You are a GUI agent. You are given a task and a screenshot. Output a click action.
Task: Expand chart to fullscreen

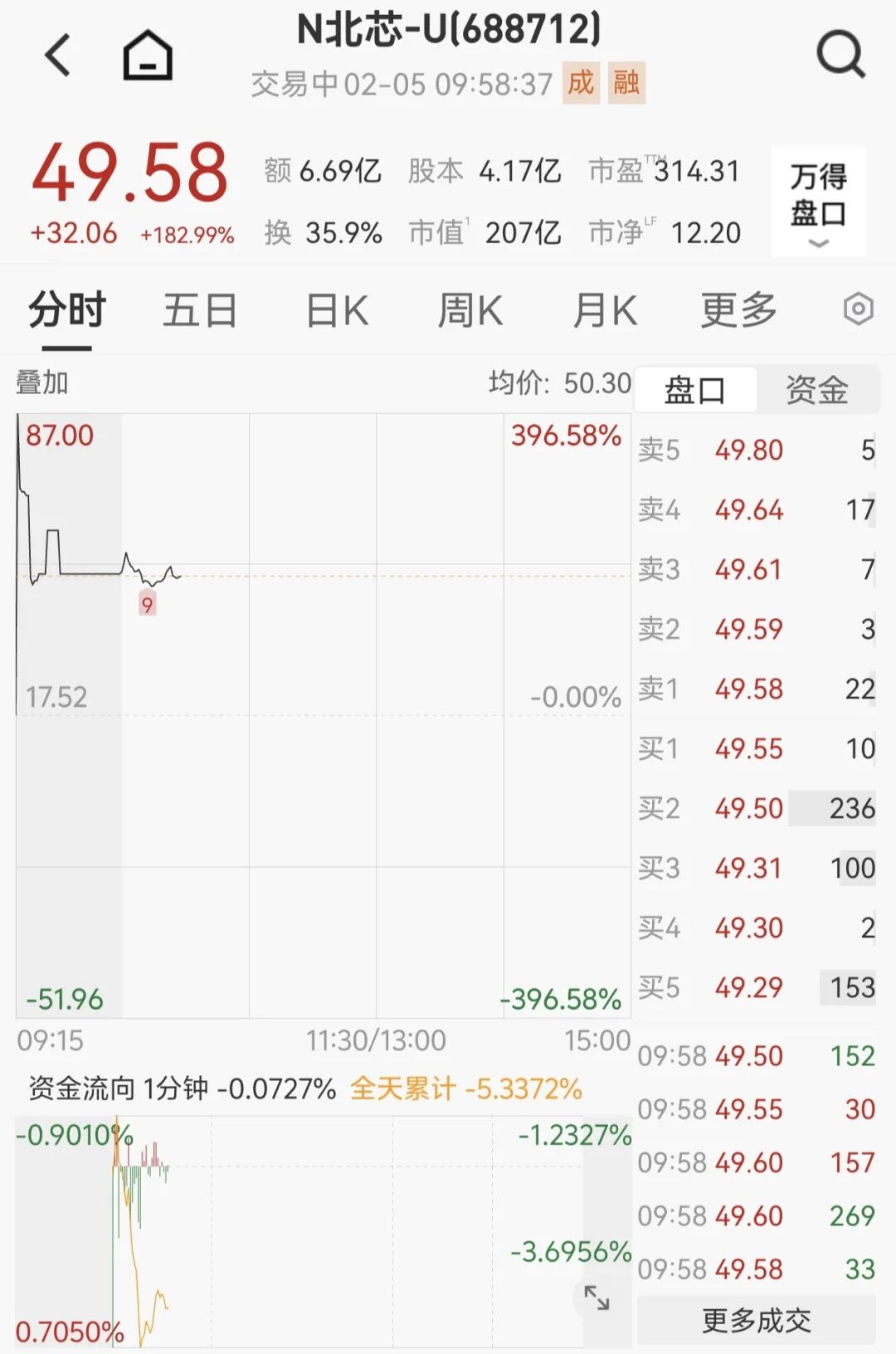[x=597, y=1298]
